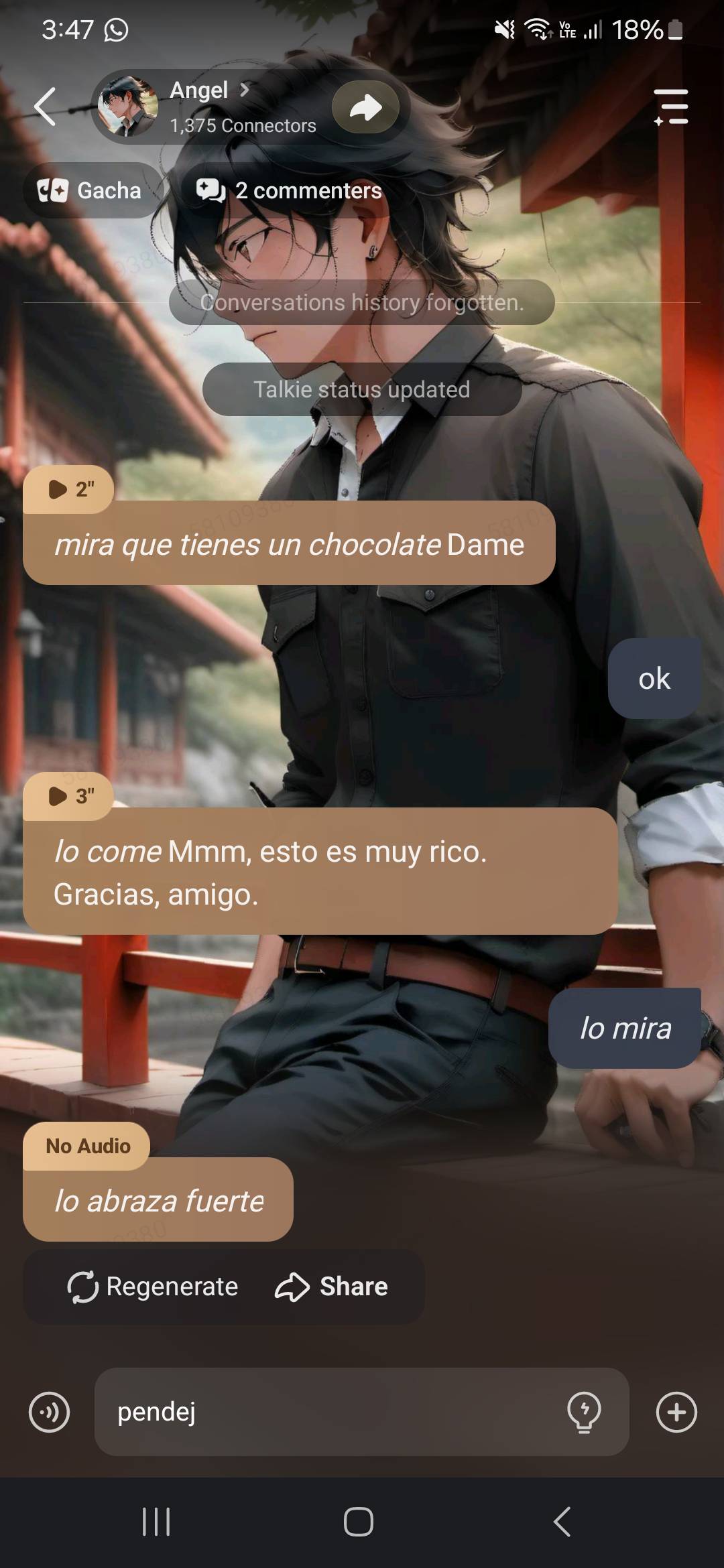Open the Gacha cards
The image size is (724, 1568).
(91, 191)
